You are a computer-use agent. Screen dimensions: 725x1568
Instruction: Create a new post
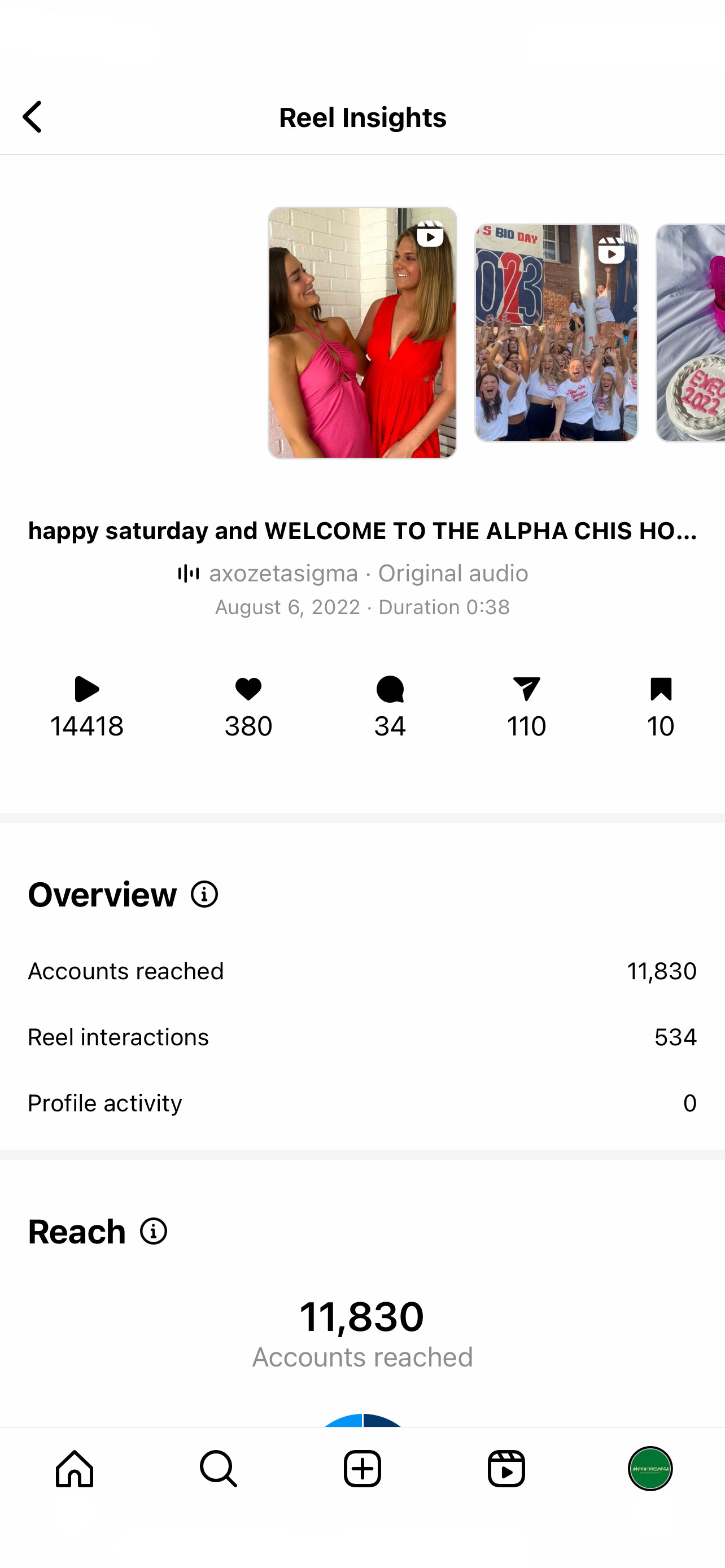tap(362, 1468)
